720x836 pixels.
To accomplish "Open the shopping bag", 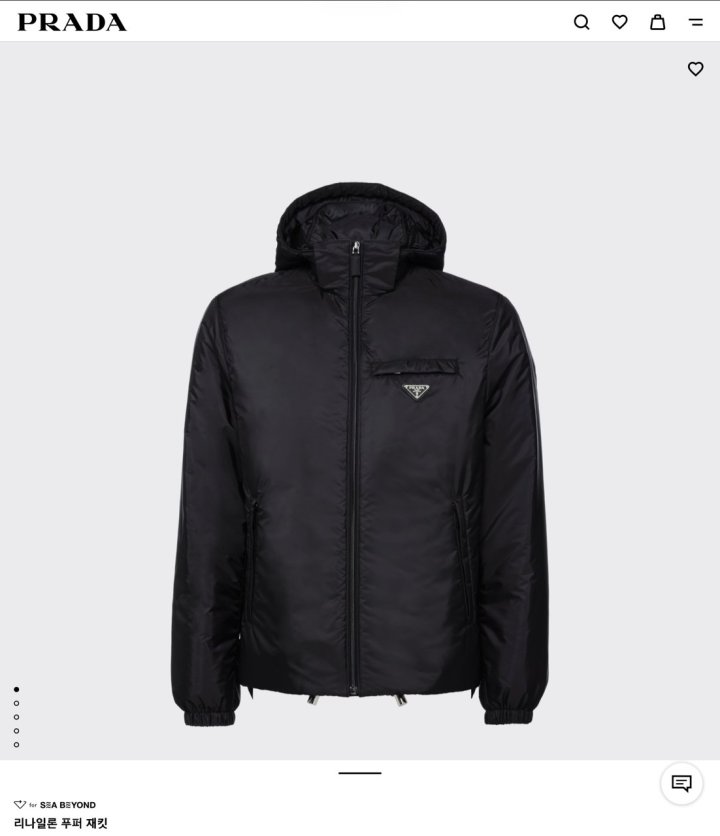I will 657,22.
